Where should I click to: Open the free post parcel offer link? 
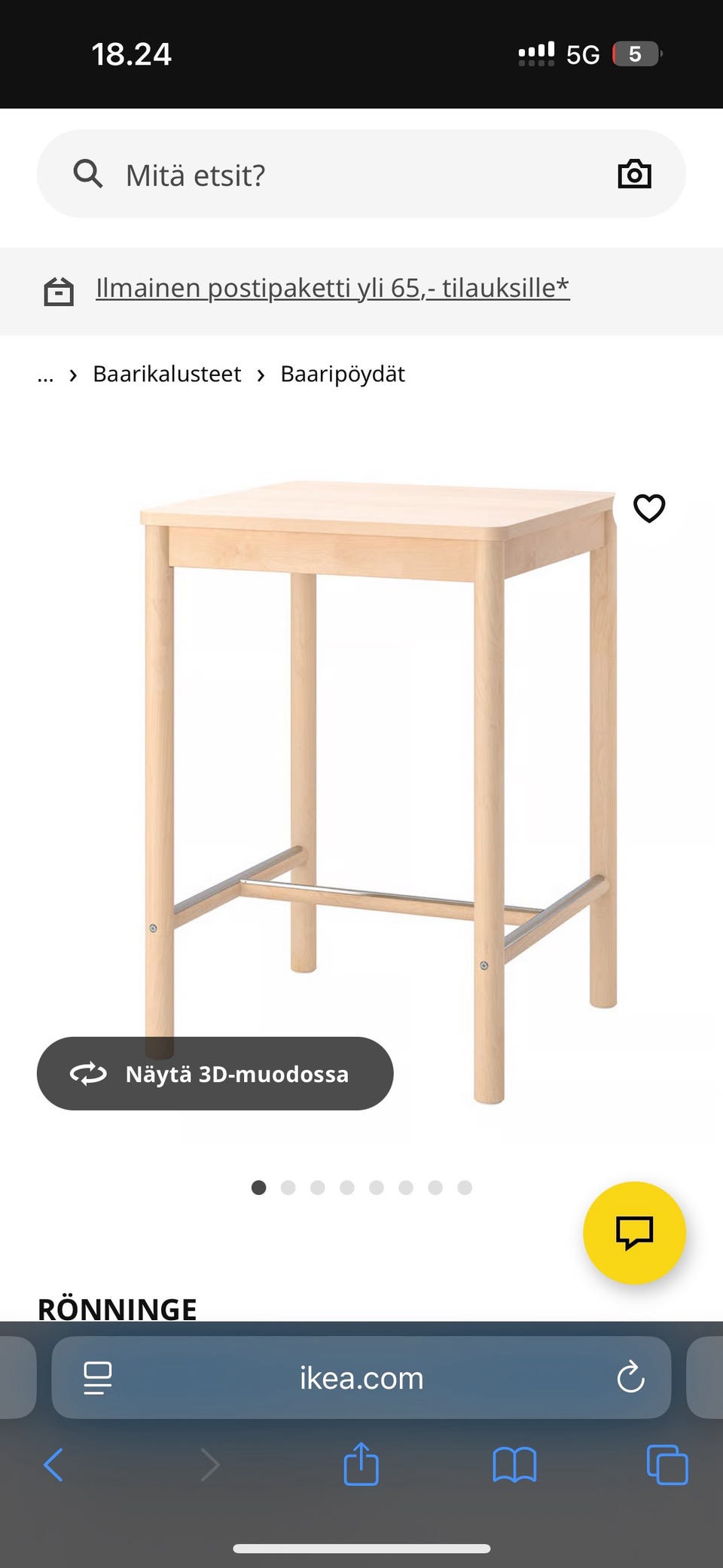(x=332, y=288)
